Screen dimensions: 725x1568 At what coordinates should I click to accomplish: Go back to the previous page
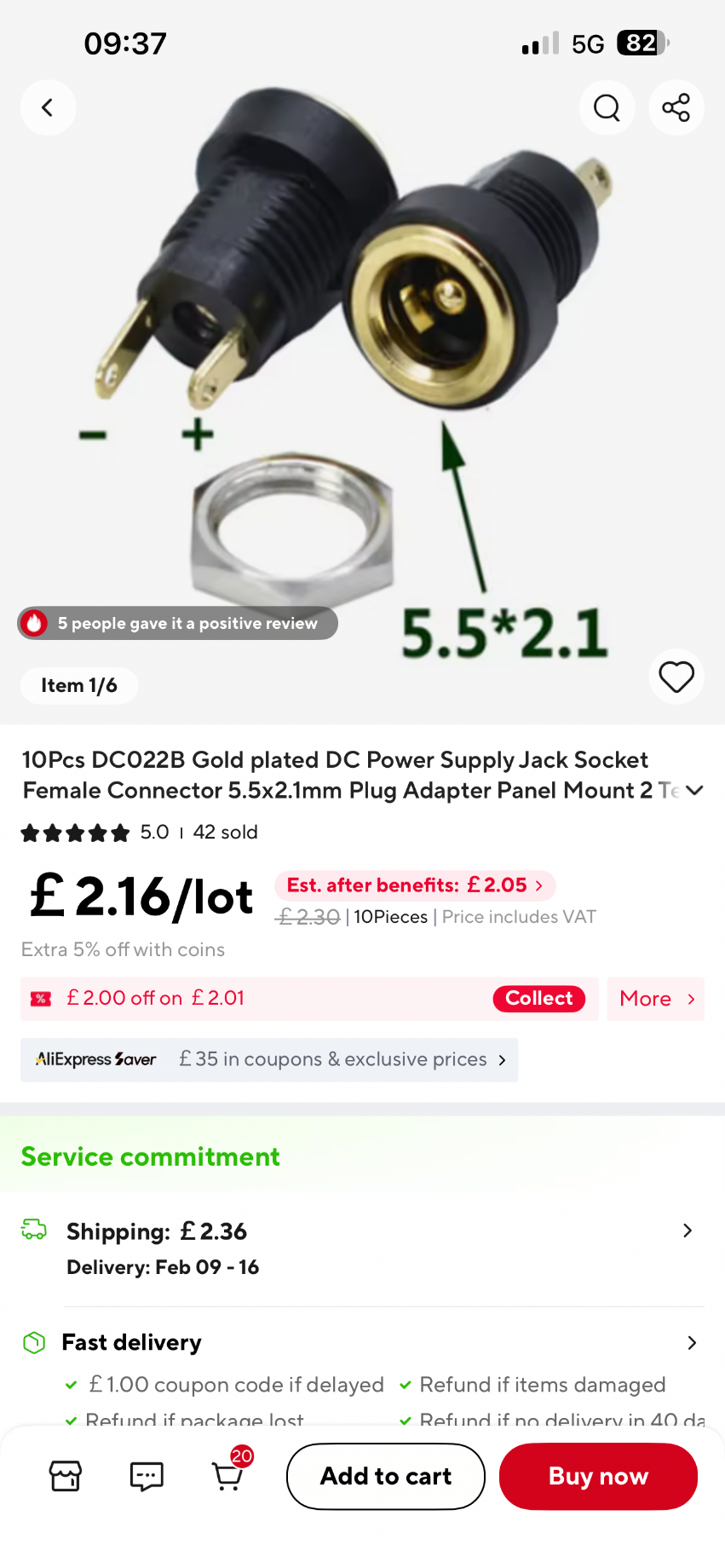48,107
